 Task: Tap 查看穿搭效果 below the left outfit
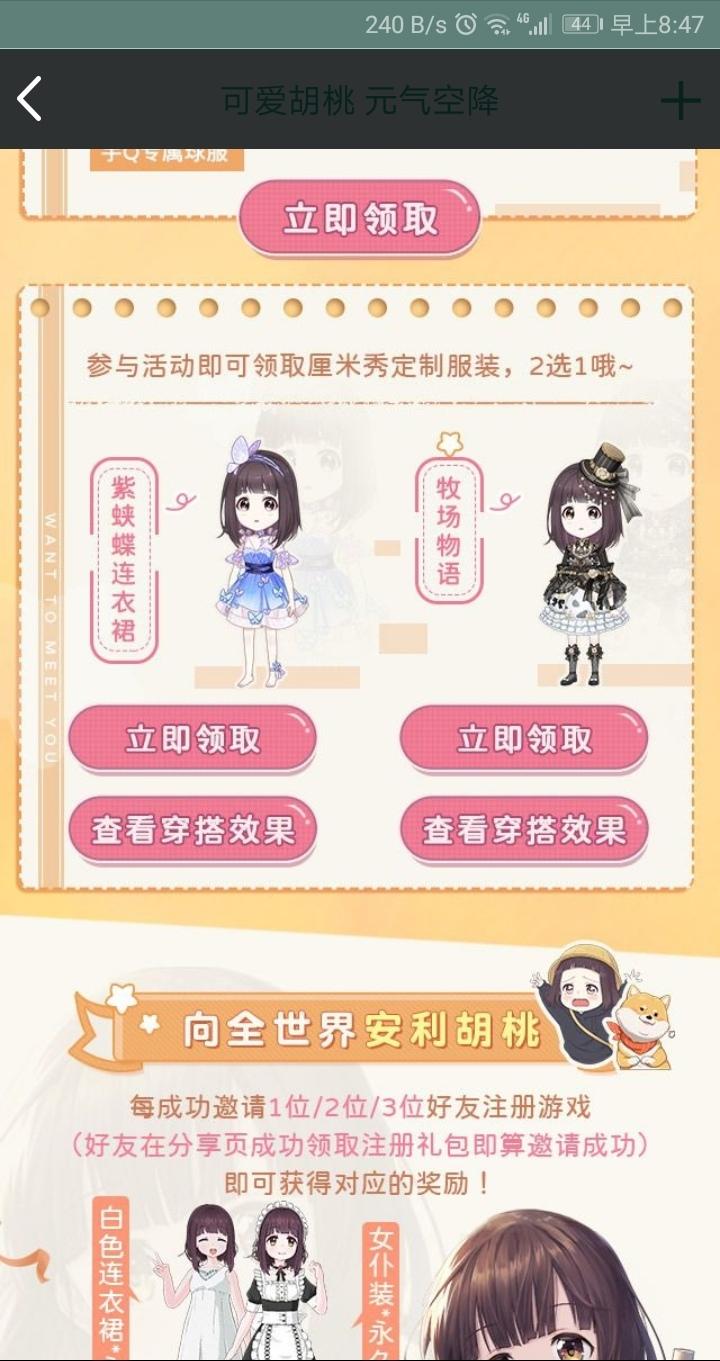[192, 830]
